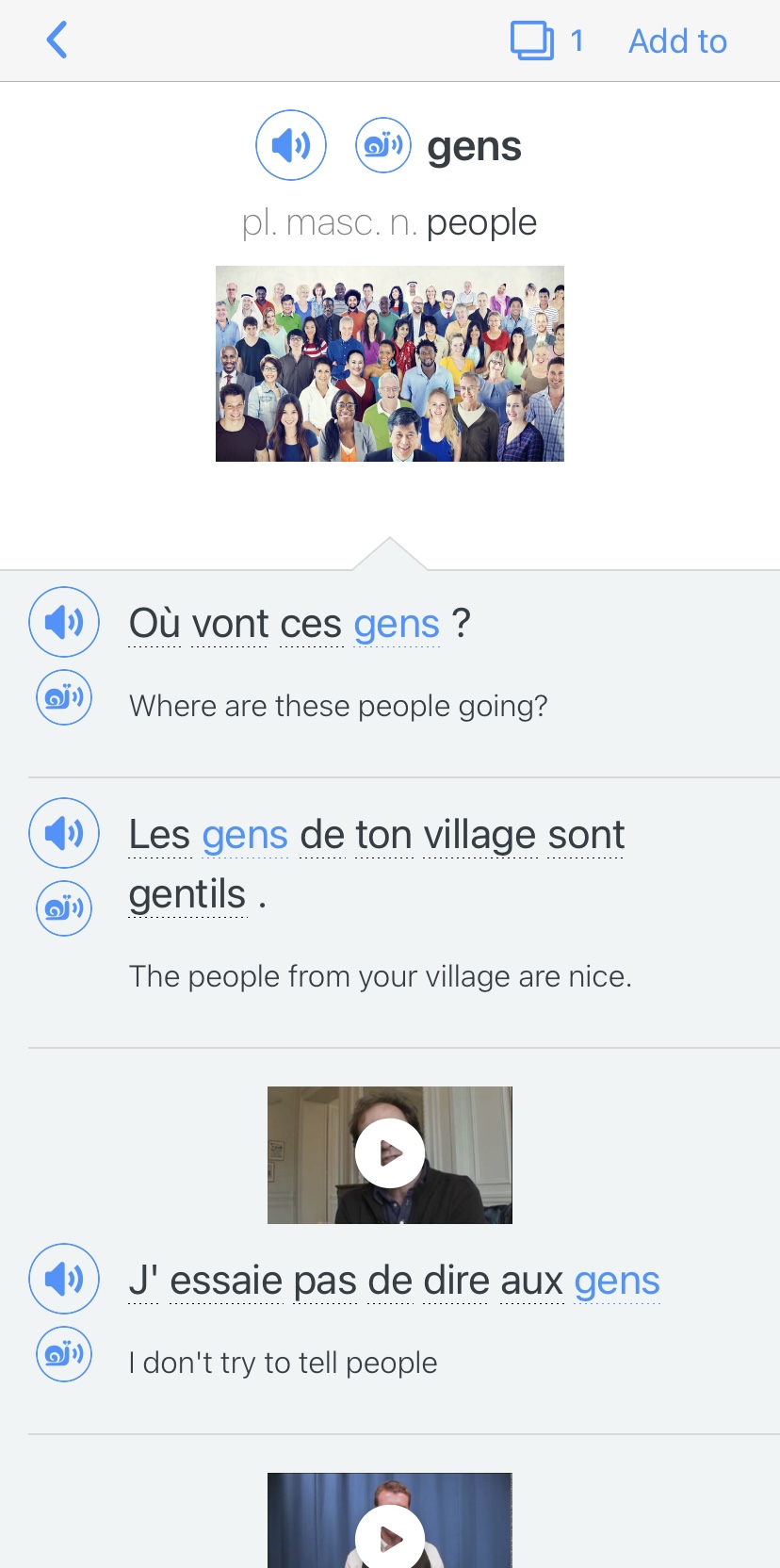
Task: Open the flashcard decks counter icon
Action: pos(533,41)
